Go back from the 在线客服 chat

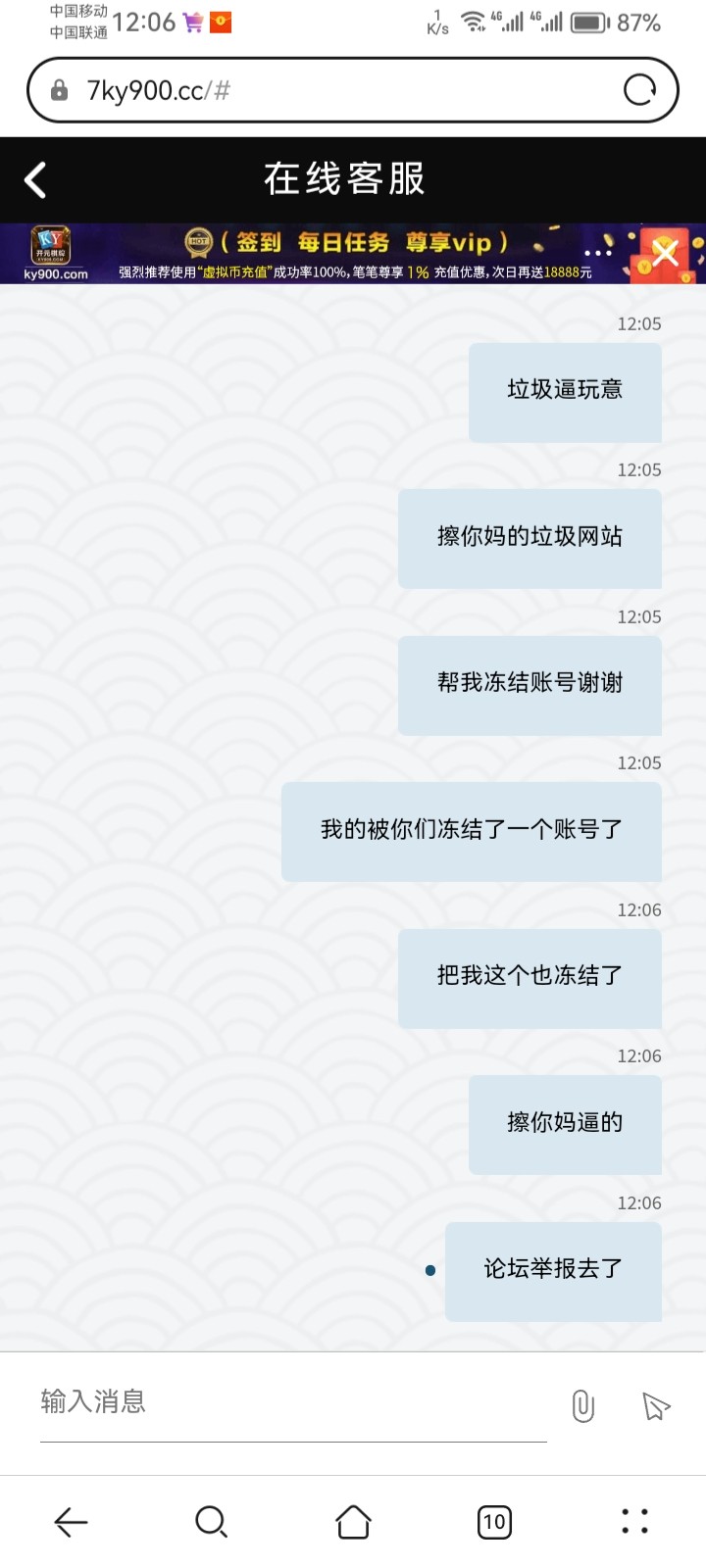tap(36, 179)
